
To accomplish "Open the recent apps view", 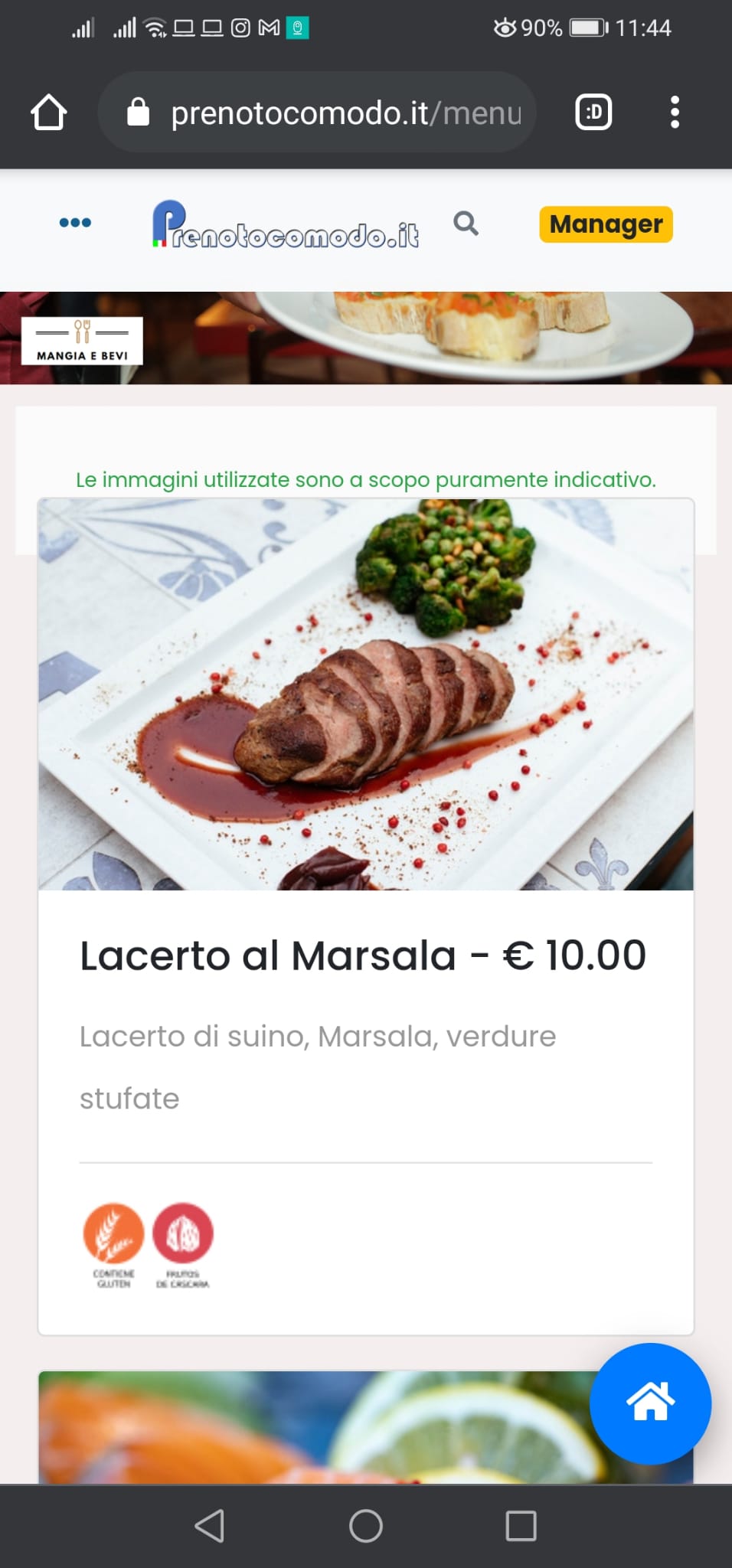I will coord(521,1526).
